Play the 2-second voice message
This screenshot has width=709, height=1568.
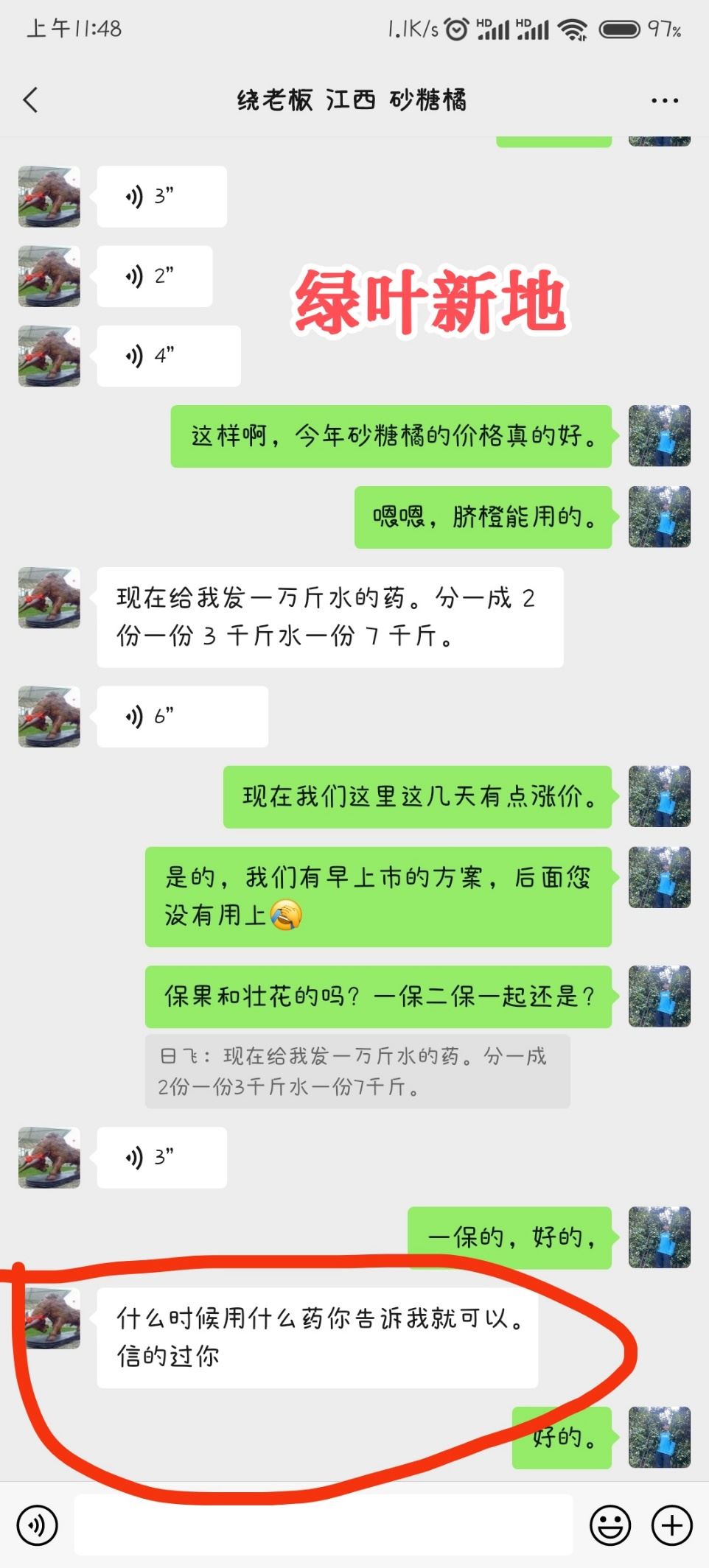(x=154, y=276)
